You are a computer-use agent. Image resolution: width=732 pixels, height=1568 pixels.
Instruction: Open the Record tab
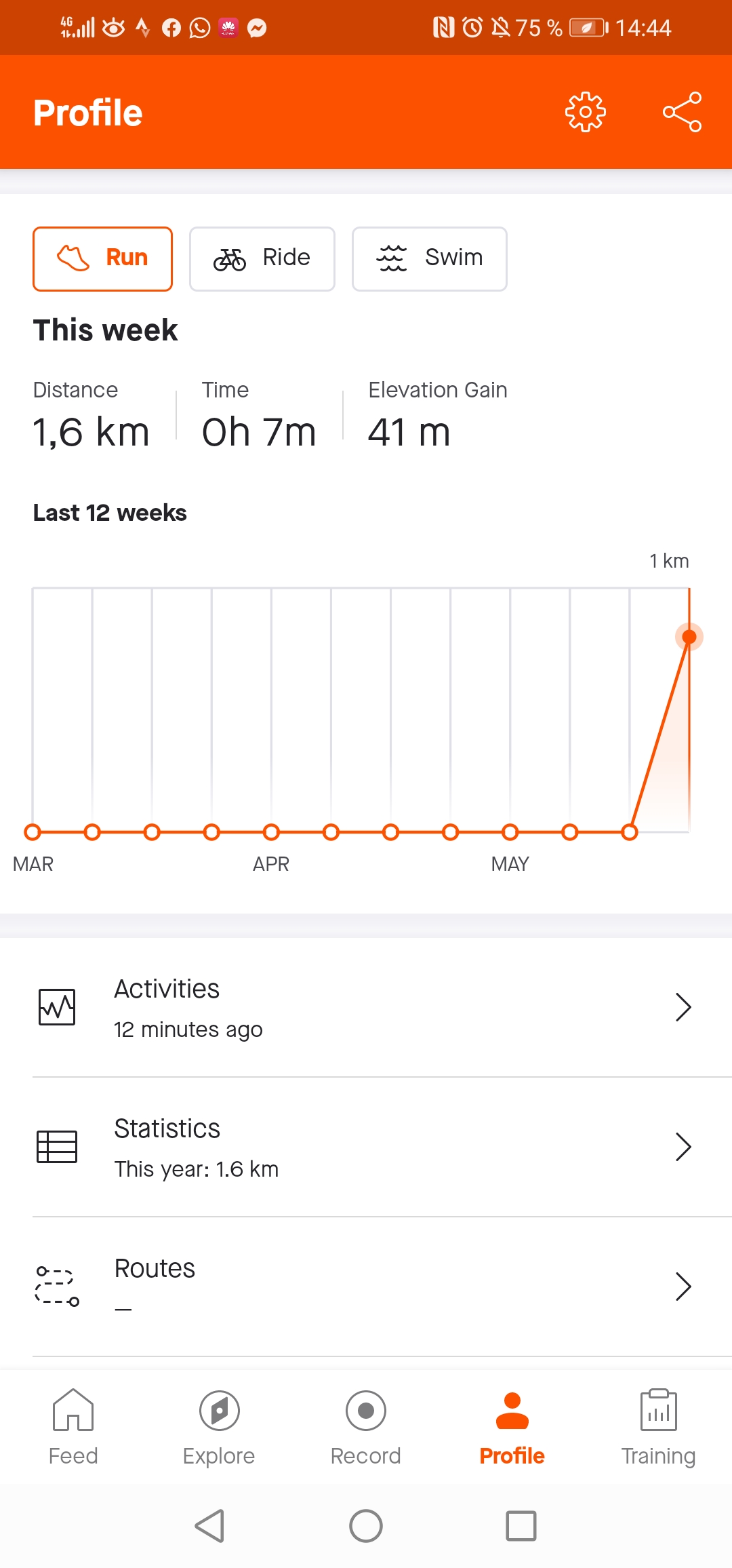click(366, 1426)
